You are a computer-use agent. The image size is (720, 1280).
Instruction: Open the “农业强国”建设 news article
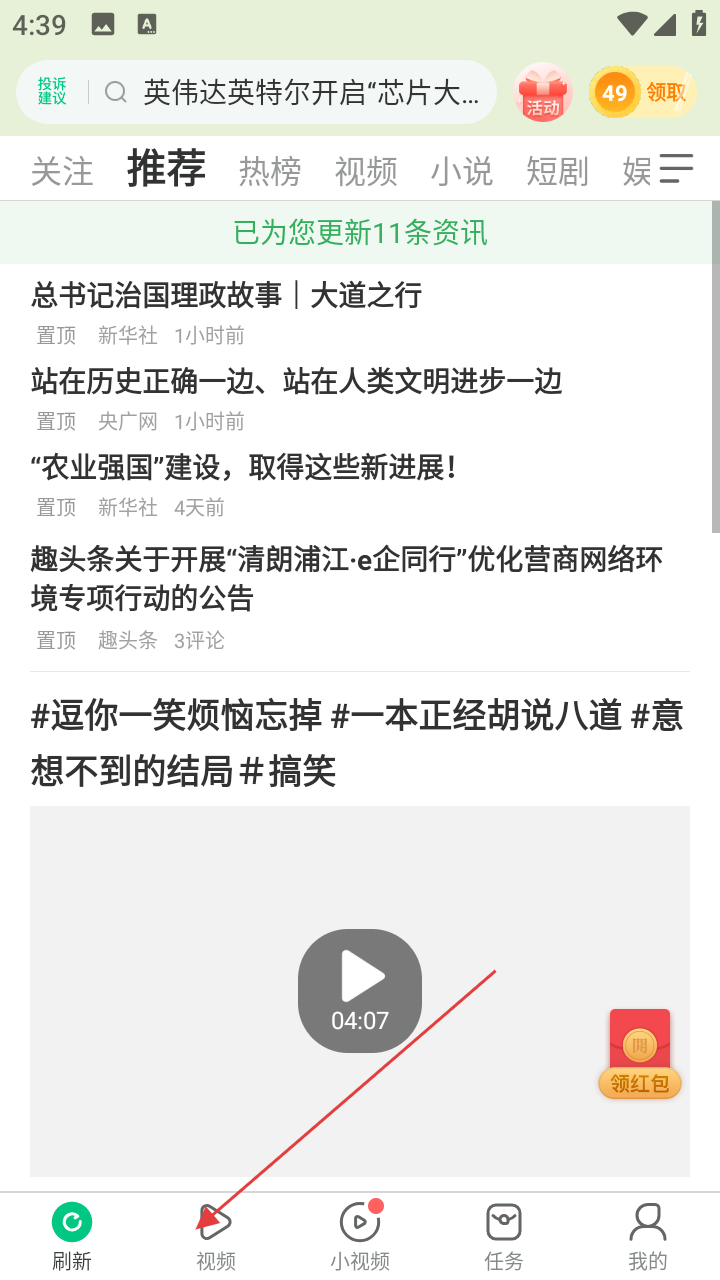click(245, 467)
